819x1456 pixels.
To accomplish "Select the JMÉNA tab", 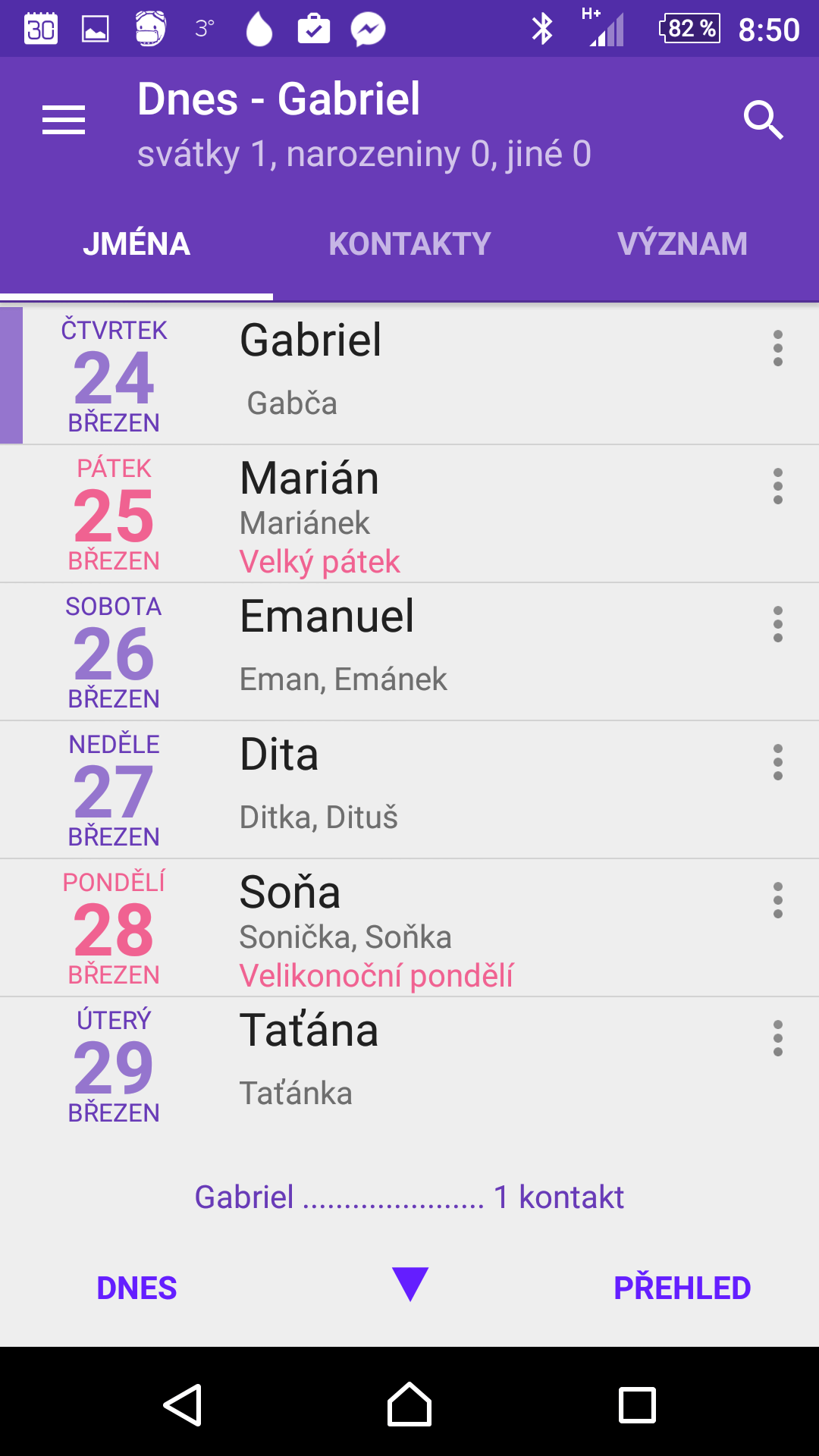I will point(136,244).
